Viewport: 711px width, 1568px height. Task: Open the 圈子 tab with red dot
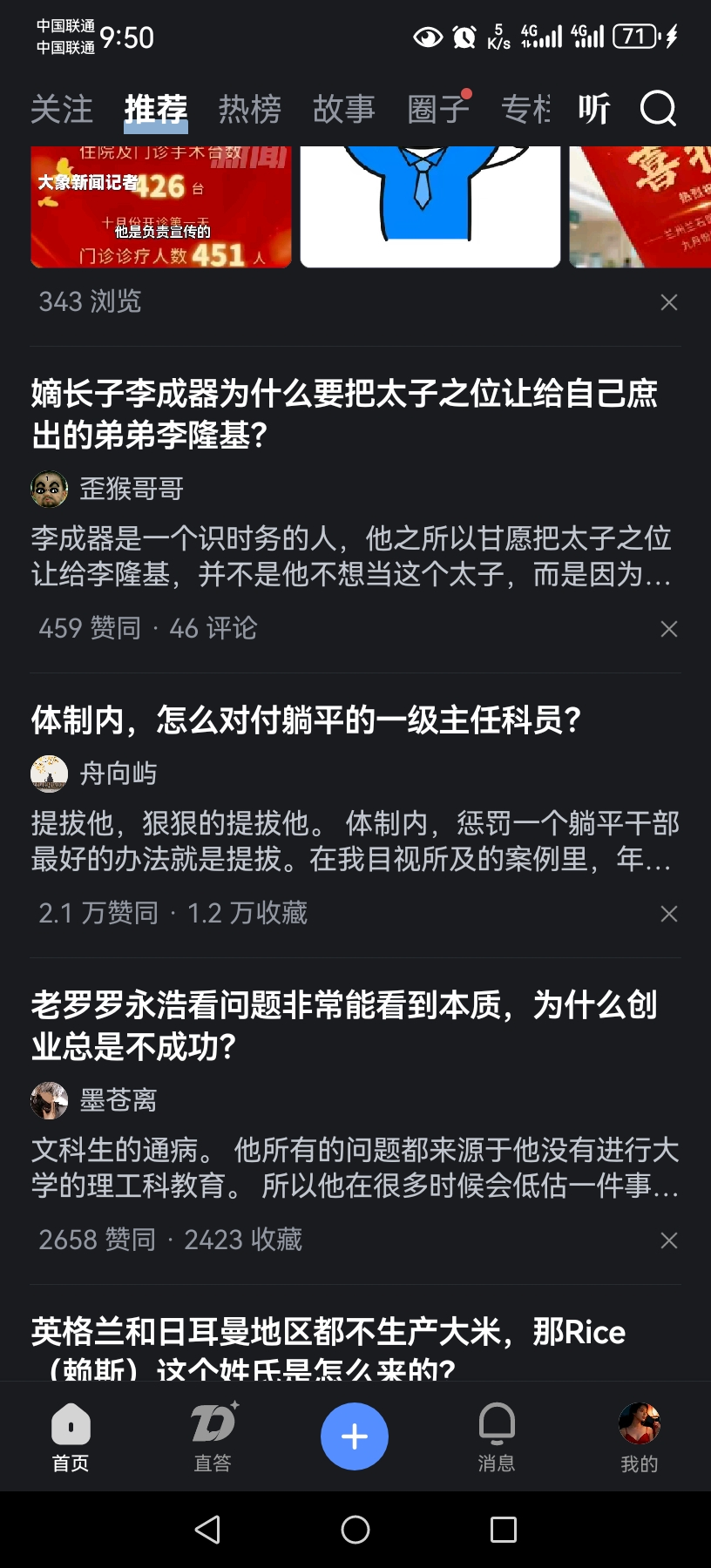click(437, 109)
